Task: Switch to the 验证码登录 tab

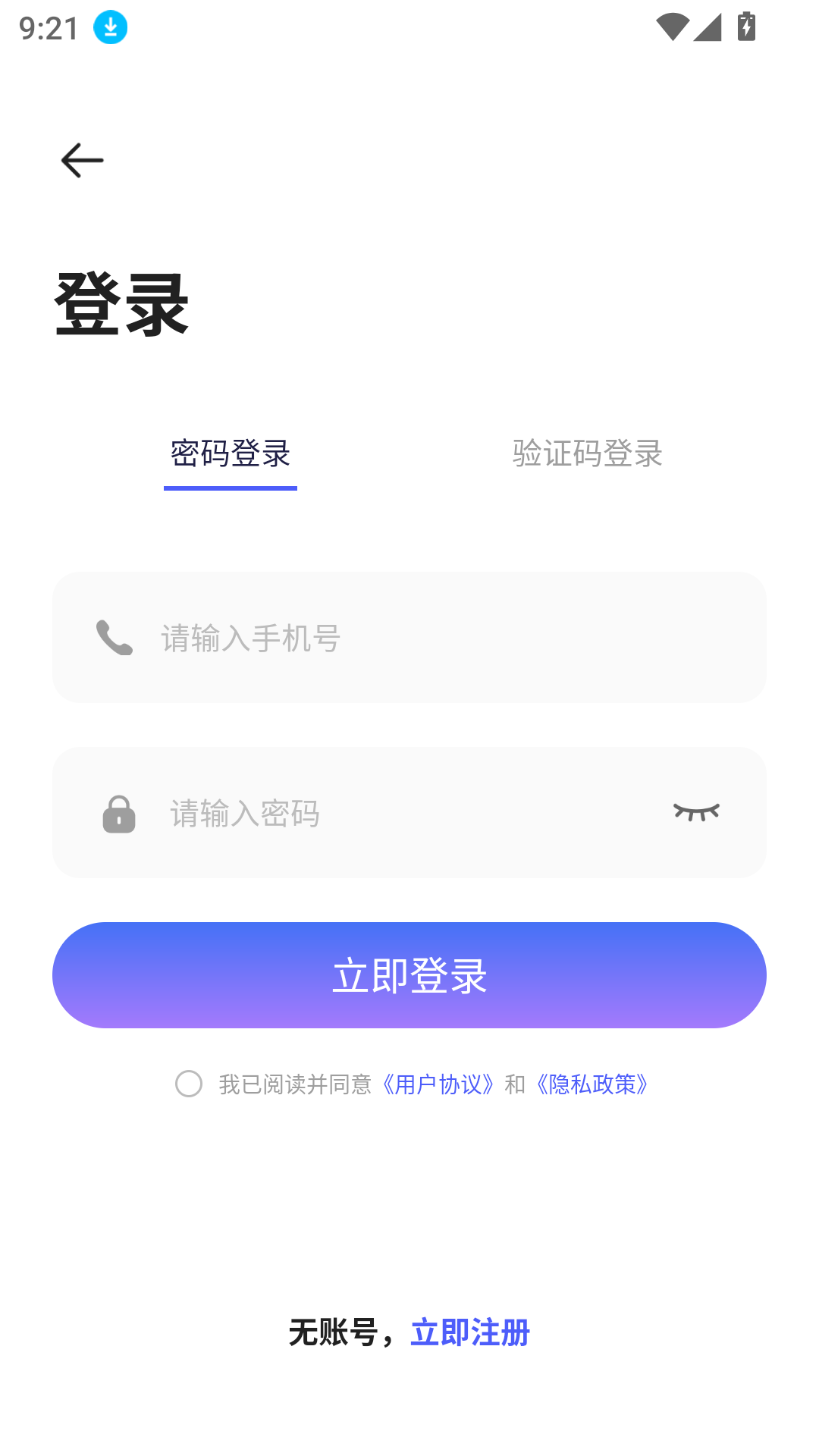Action: coord(587,454)
